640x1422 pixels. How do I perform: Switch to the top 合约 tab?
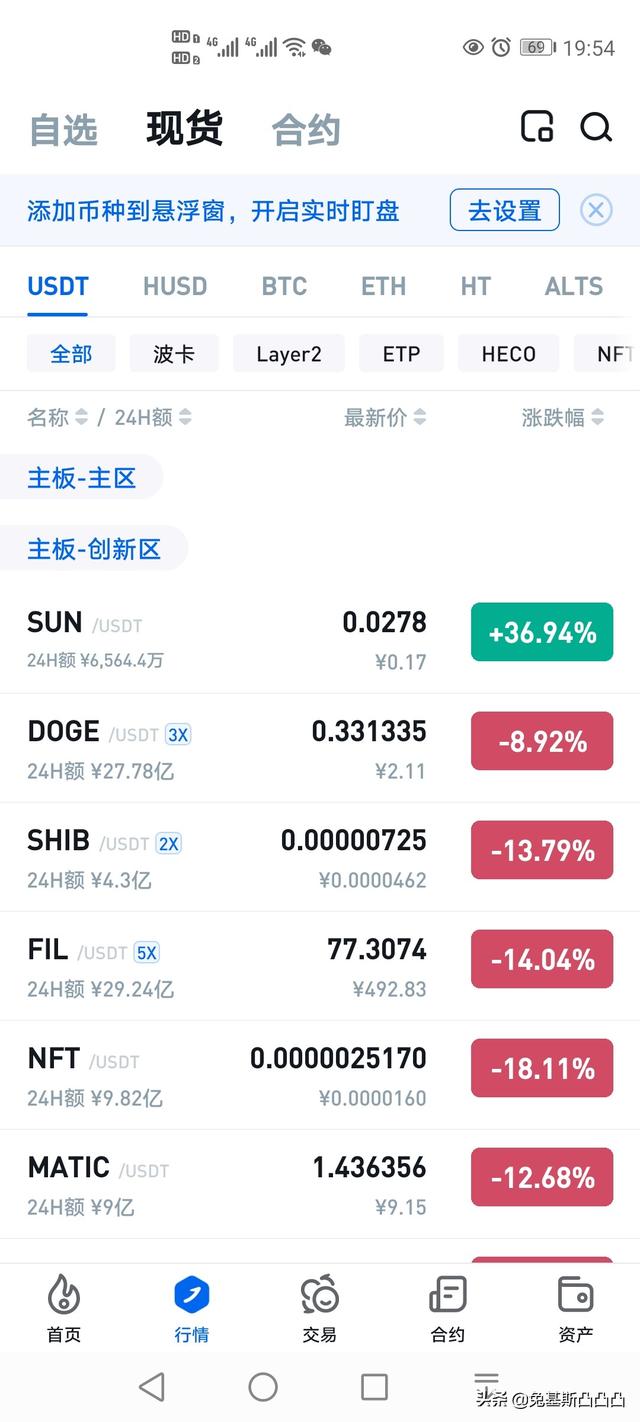coord(306,130)
